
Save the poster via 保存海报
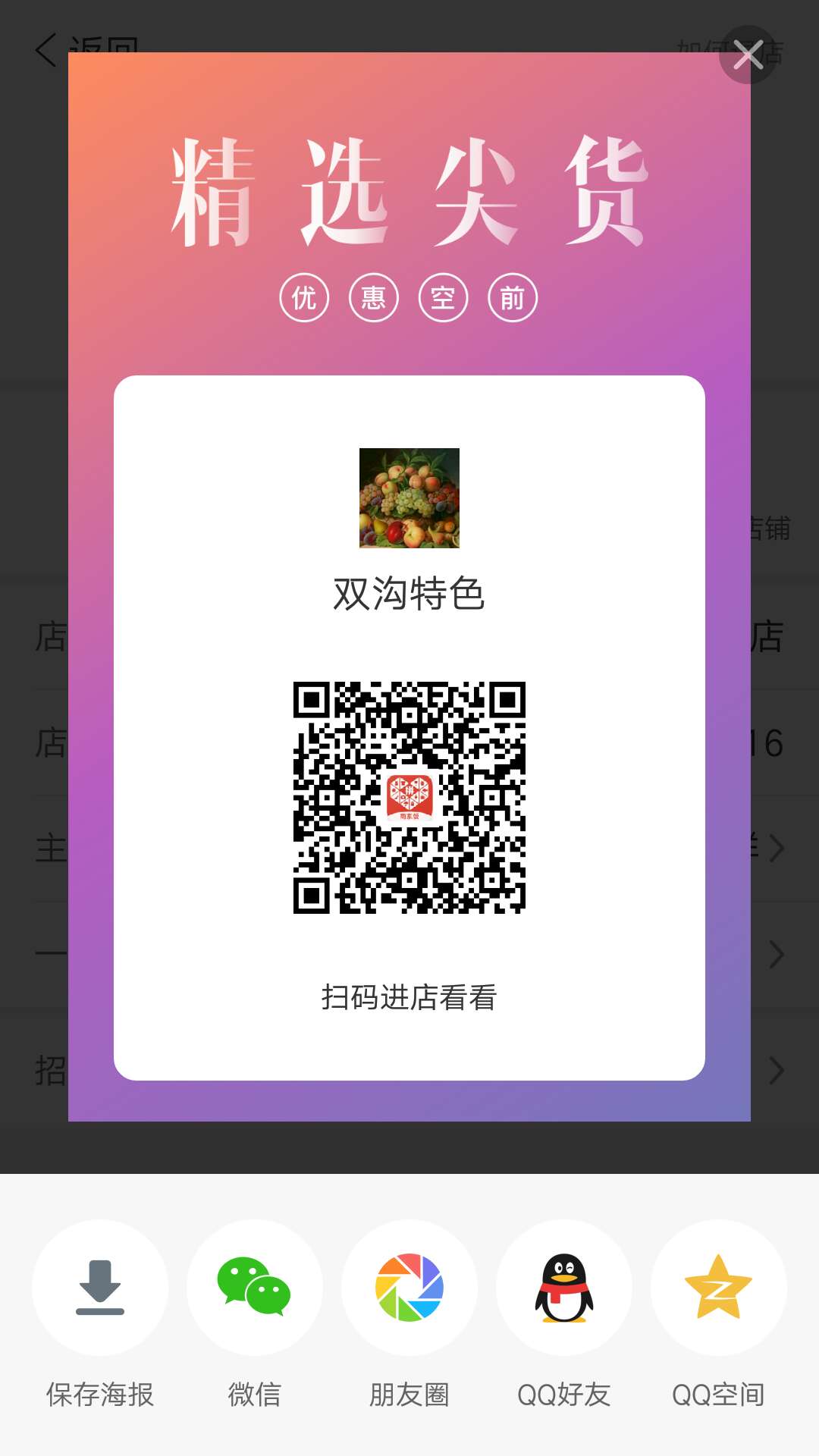pos(100,1288)
